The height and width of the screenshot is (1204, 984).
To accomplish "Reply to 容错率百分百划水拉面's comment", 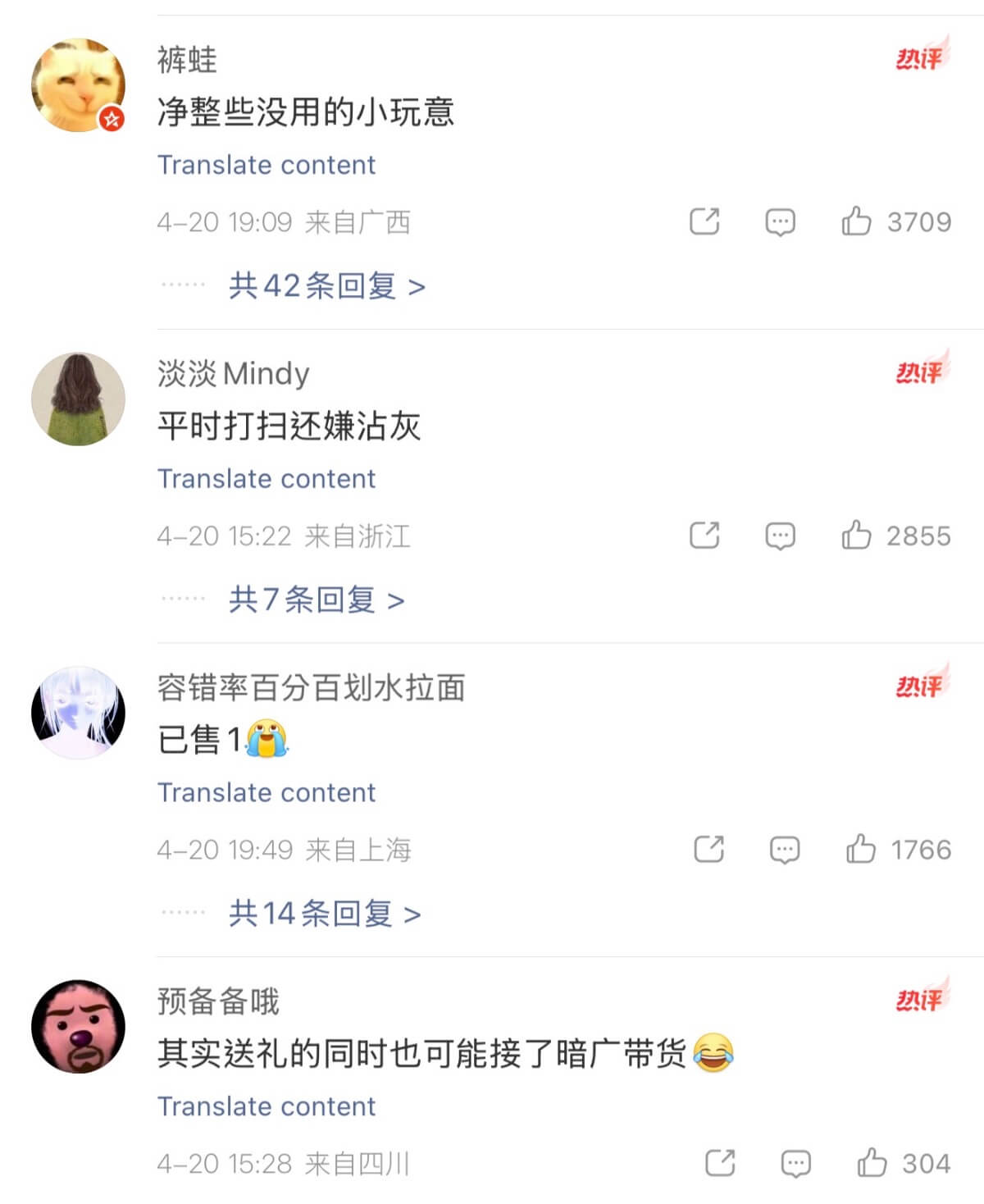I will (x=785, y=849).
